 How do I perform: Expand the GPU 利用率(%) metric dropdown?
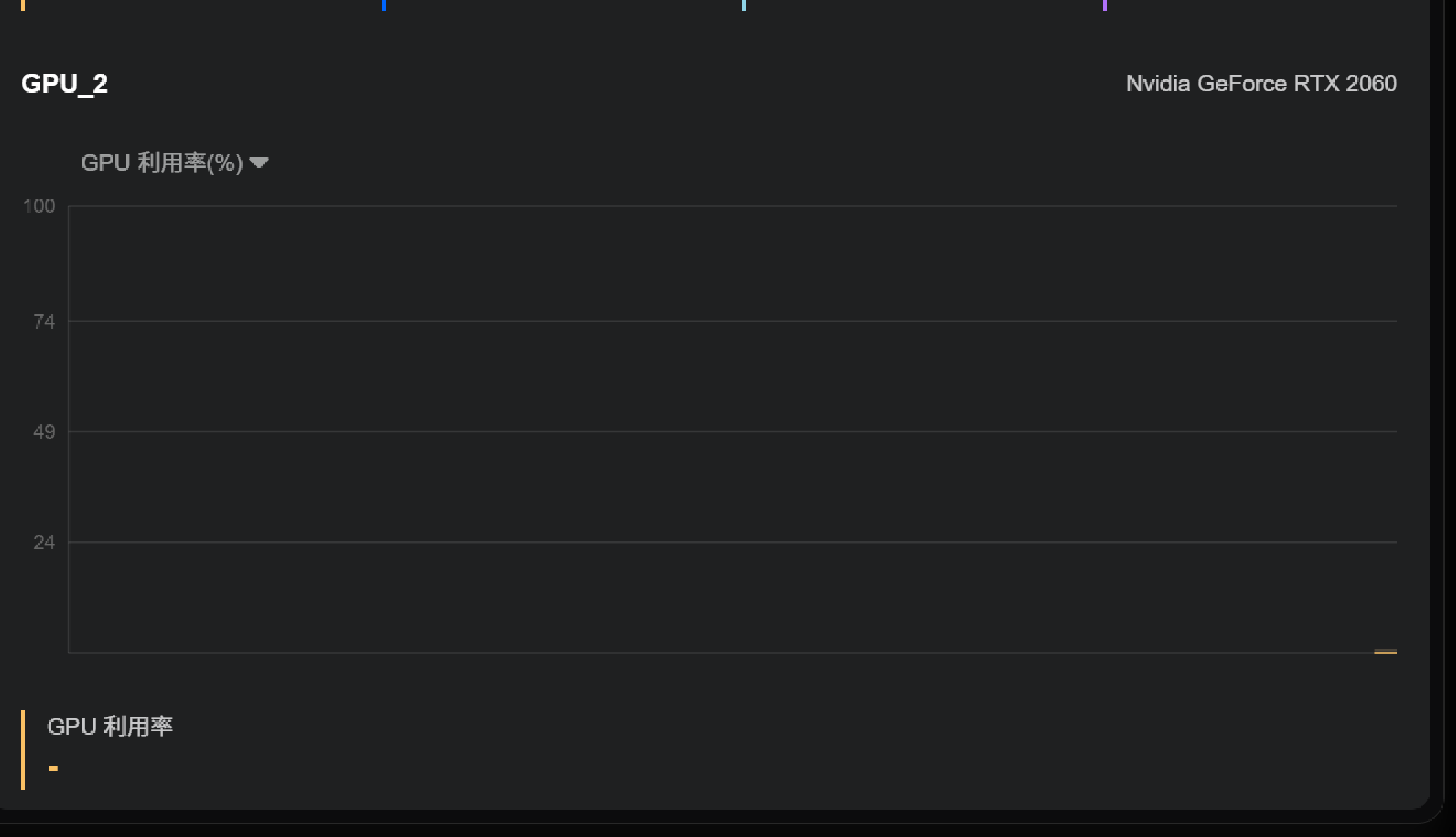(x=258, y=163)
